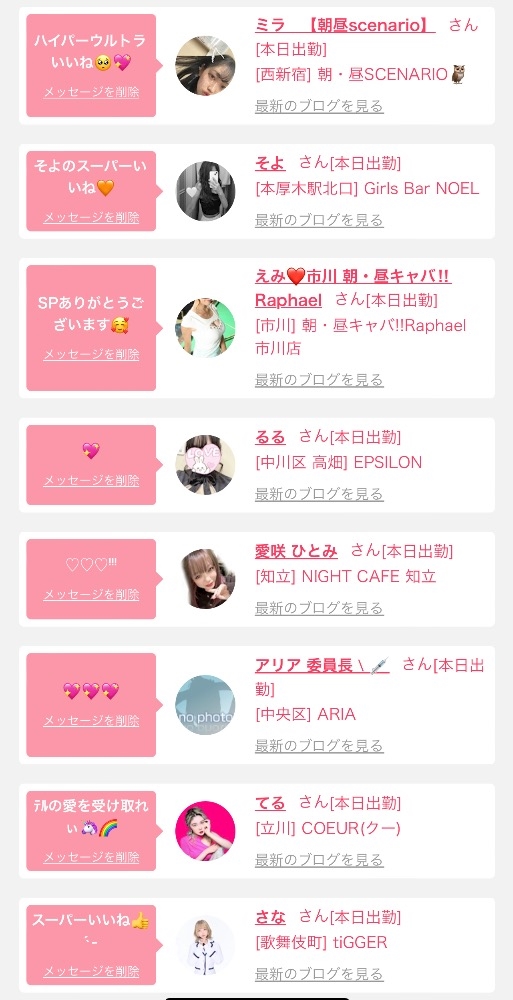The height and width of the screenshot is (1000, 513).
Task: Open アリア 委員長 profile link
Action: pyautogui.click(x=322, y=665)
